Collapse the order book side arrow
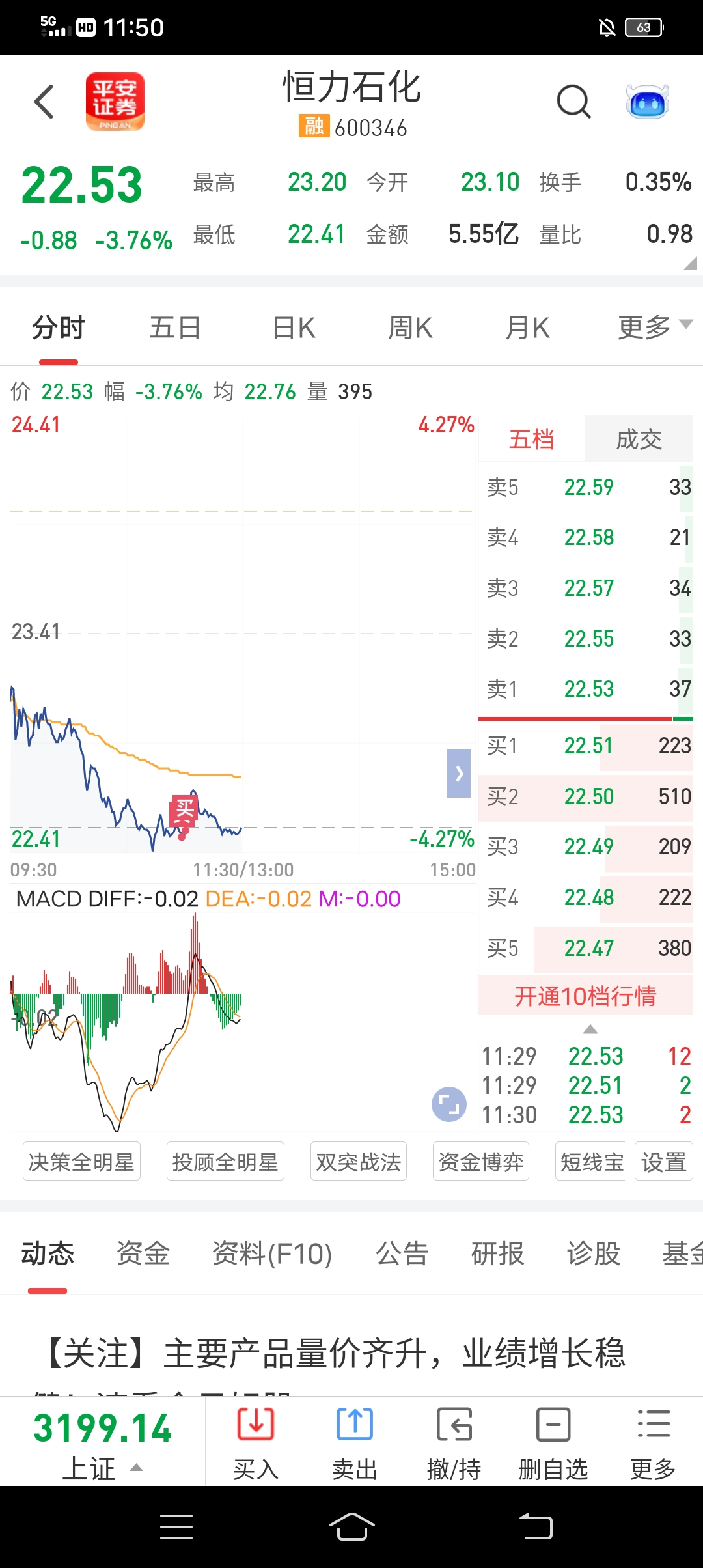 [459, 773]
